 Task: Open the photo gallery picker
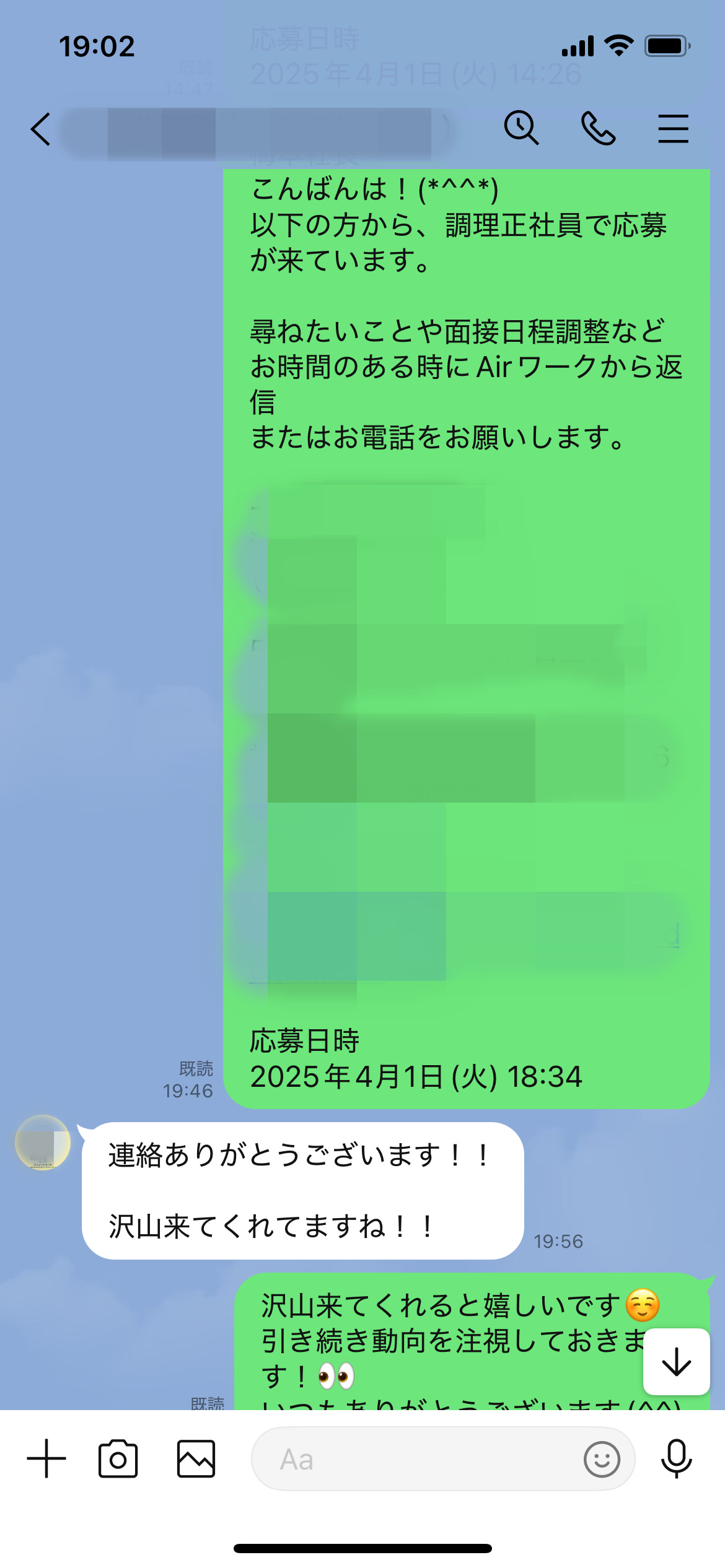[x=196, y=1458]
